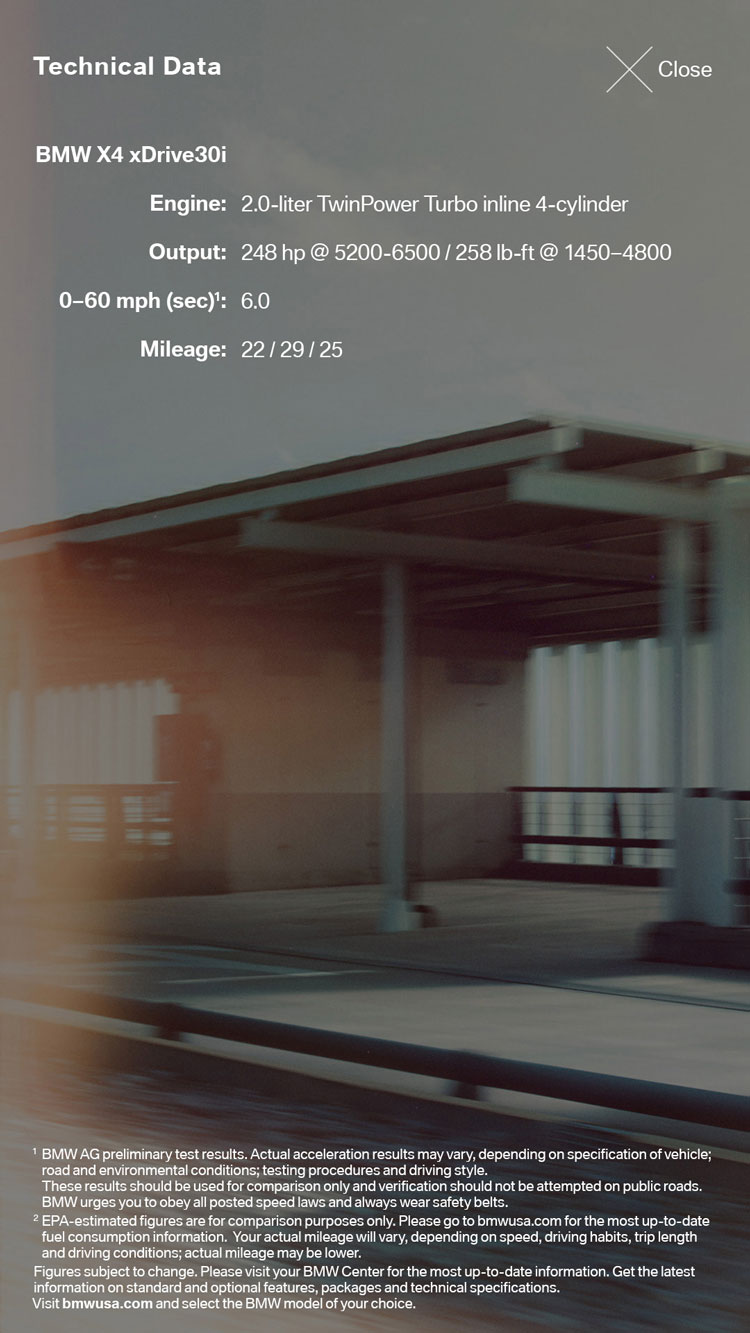Close the Technical Data overlay

point(659,69)
